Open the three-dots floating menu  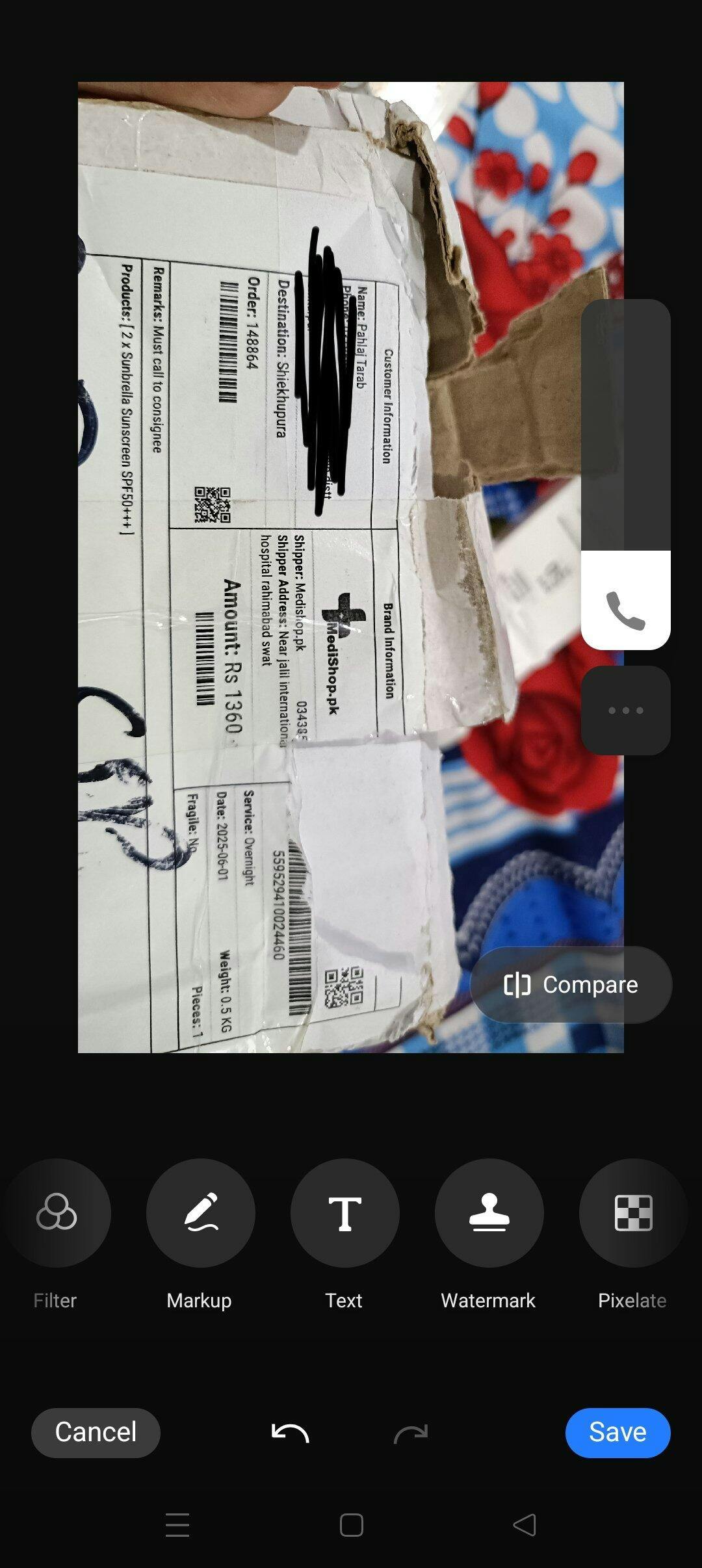click(x=625, y=710)
